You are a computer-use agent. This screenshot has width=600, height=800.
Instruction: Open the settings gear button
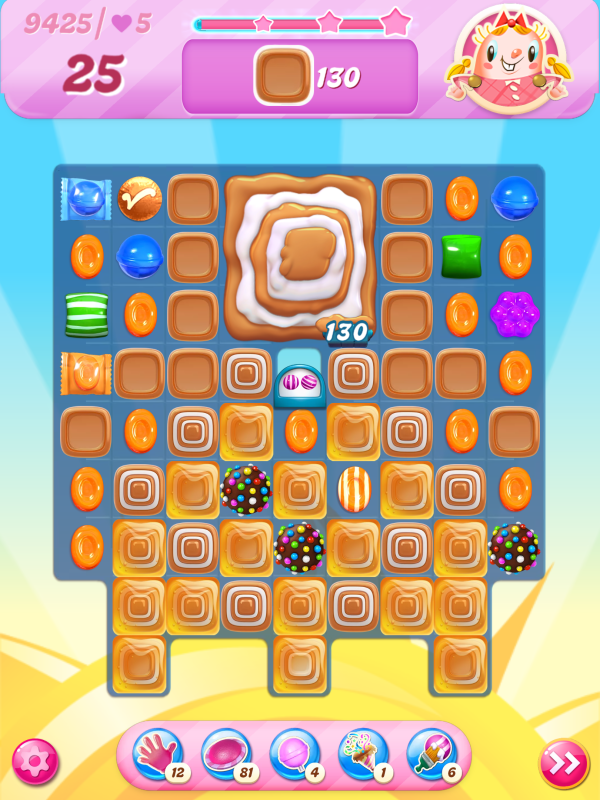click(x=35, y=763)
